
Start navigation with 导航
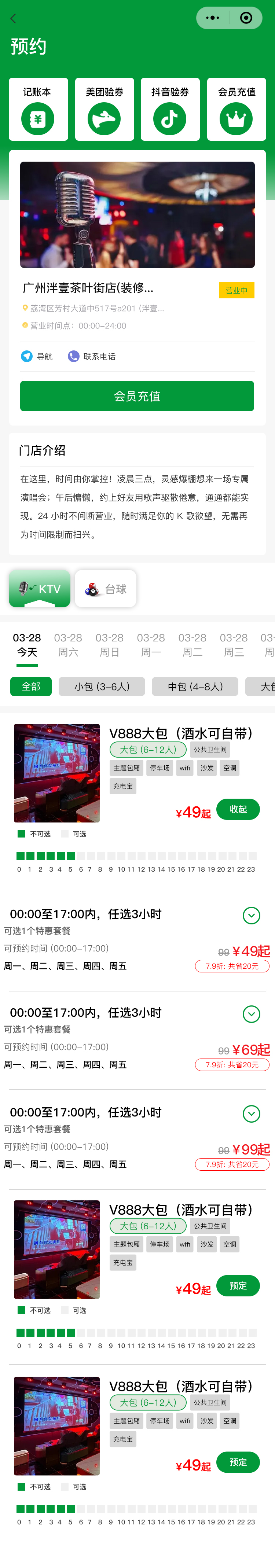pos(37,357)
